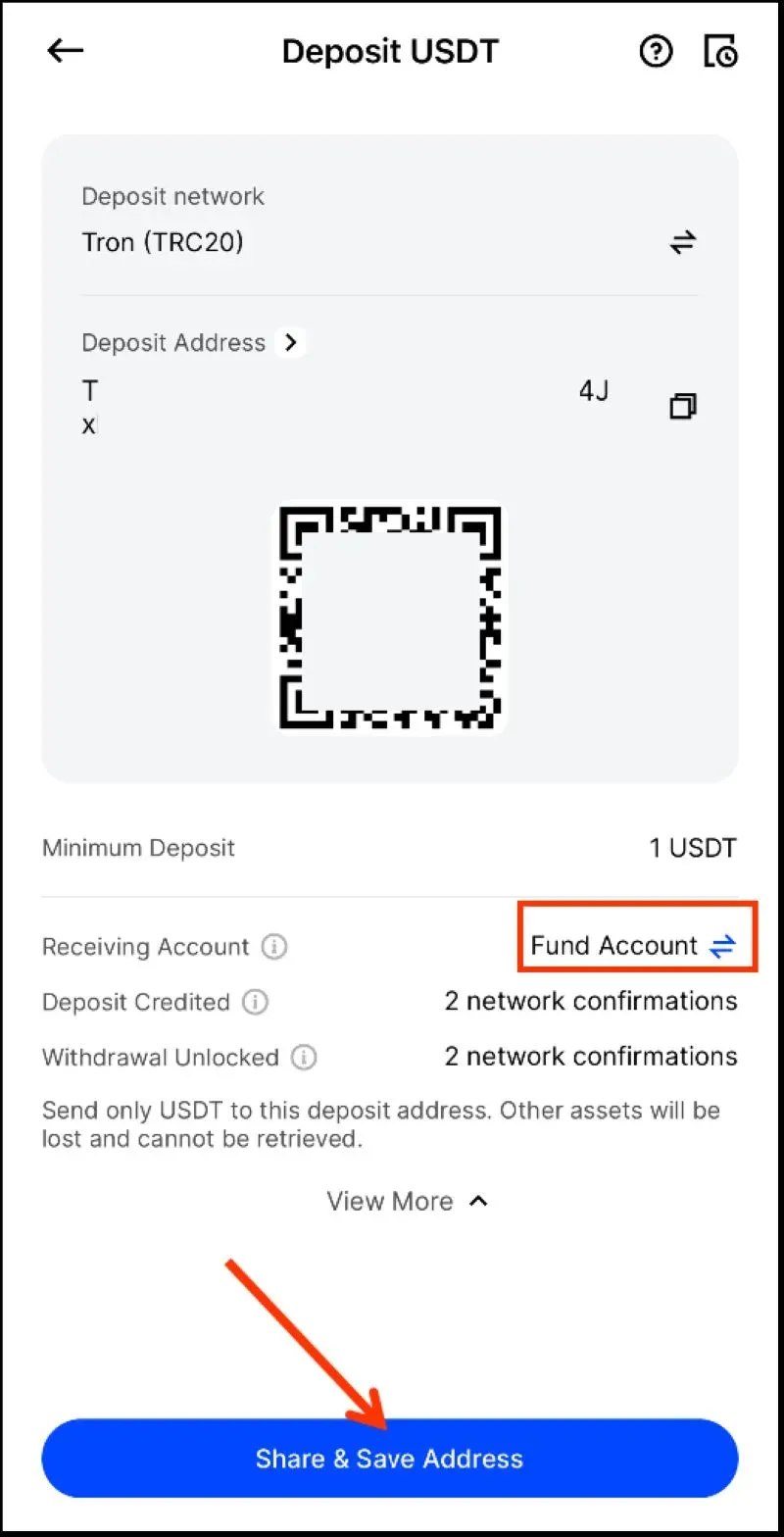The width and height of the screenshot is (784, 1537).
Task: Open Deposit Address chevron
Action: point(290,343)
